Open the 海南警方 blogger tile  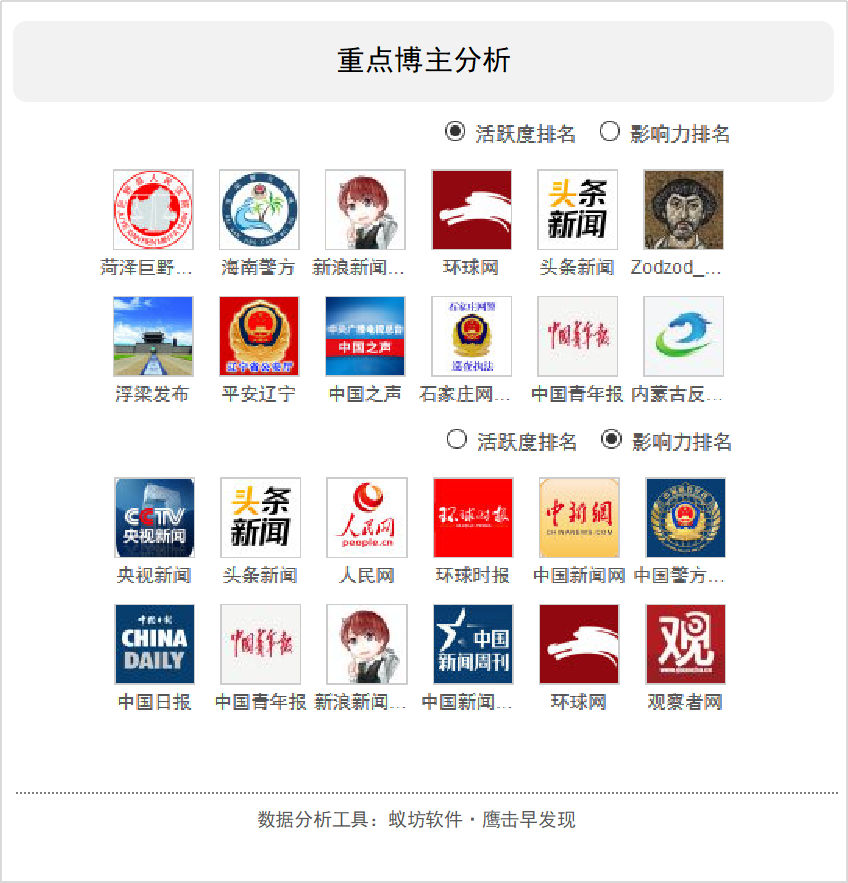259,209
